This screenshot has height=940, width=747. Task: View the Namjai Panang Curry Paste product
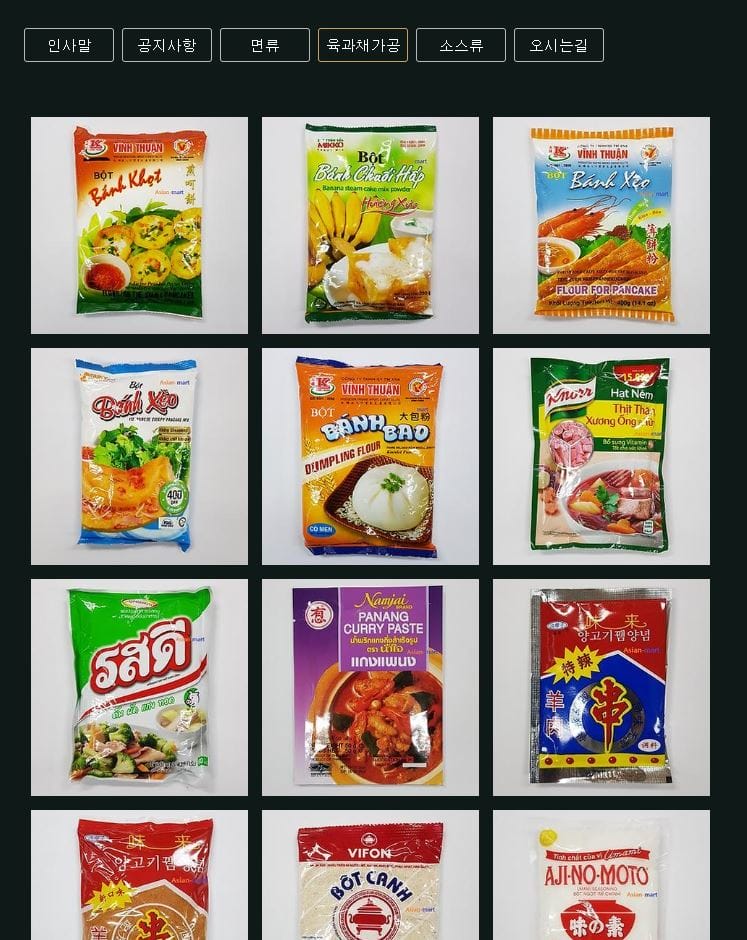[370, 687]
